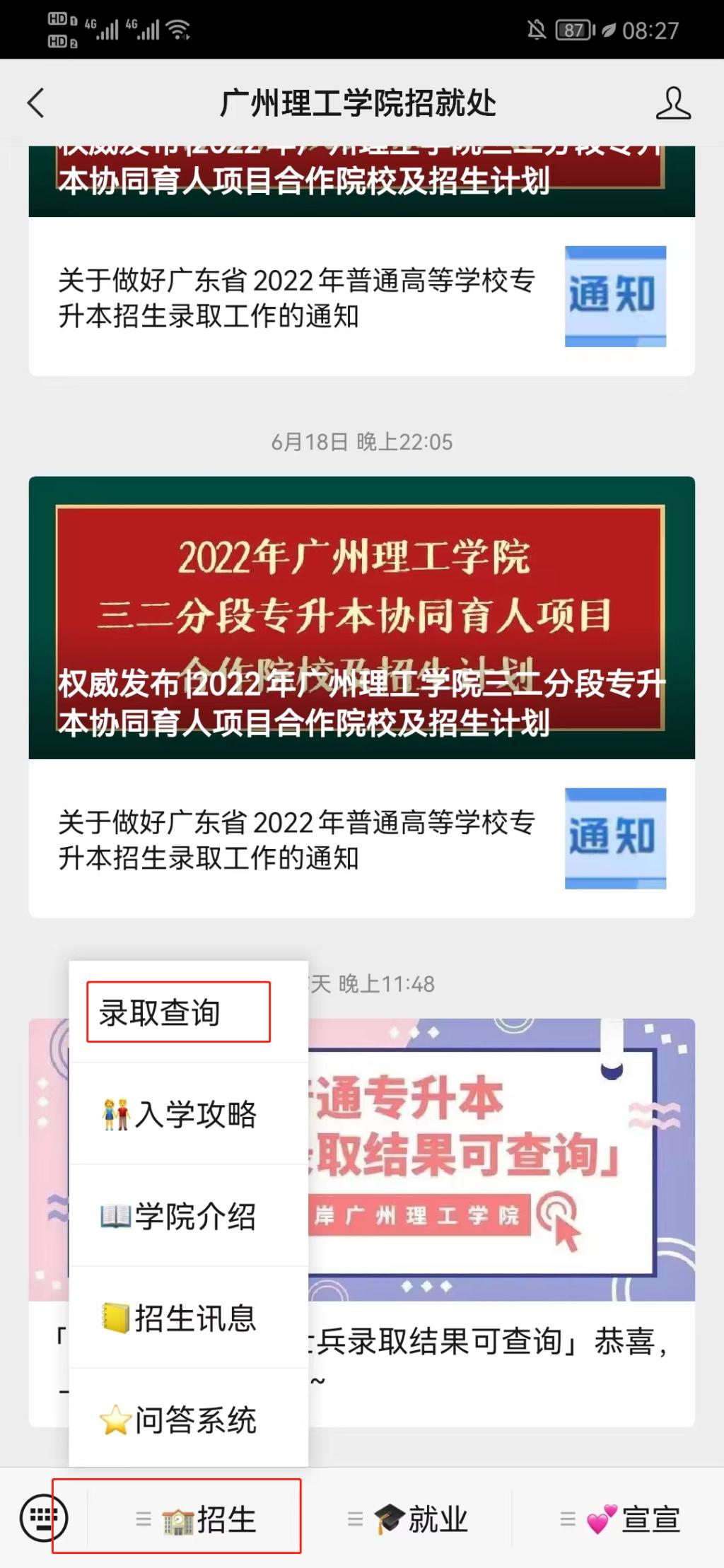Select 录取查询 from the popup menu
Image resolution: width=724 pixels, height=1568 pixels.
click(x=178, y=1012)
